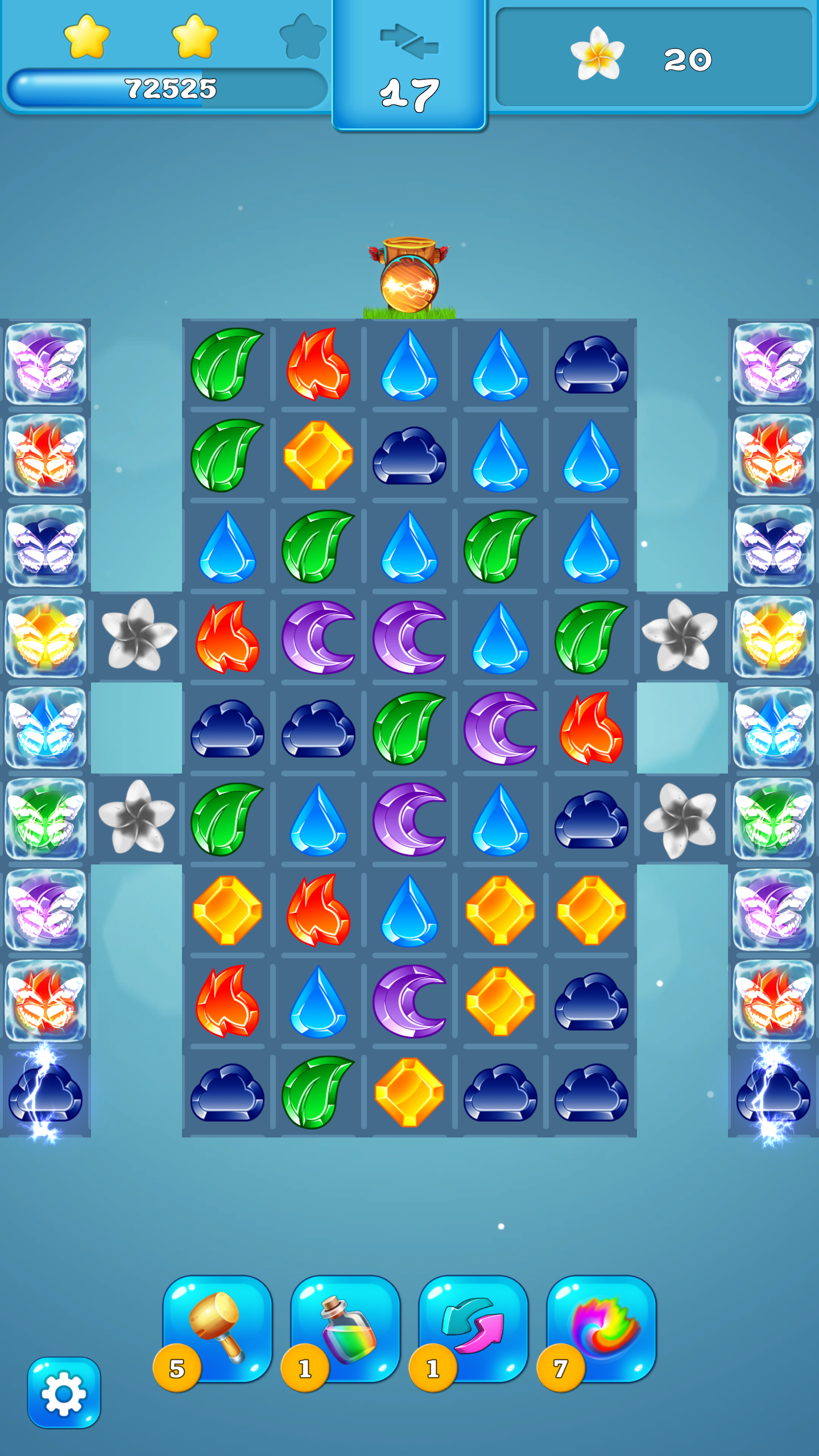Image resolution: width=819 pixels, height=1456 pixels.
Task: Use the rainbow potion booster
Action: 346,1327
